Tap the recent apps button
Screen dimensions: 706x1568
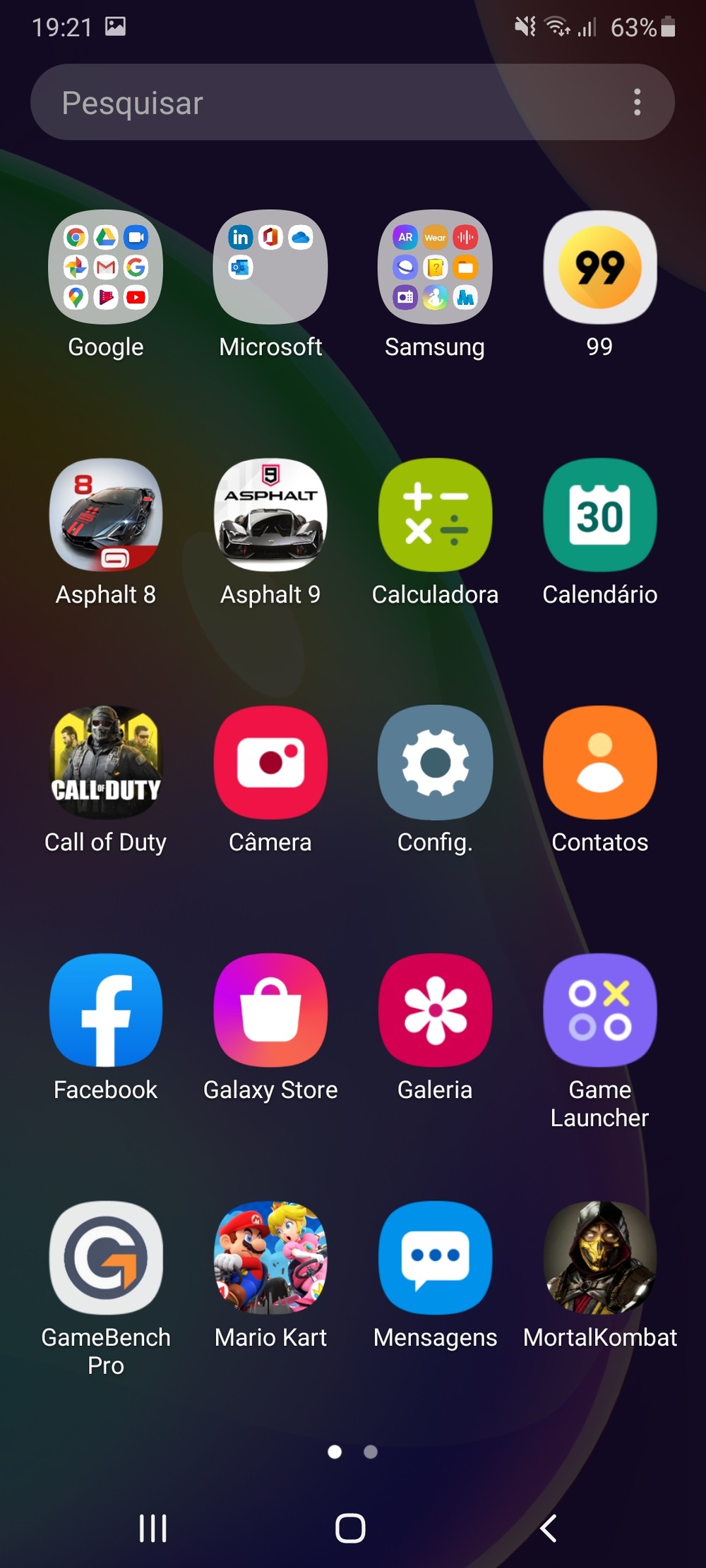point(152,1528)
